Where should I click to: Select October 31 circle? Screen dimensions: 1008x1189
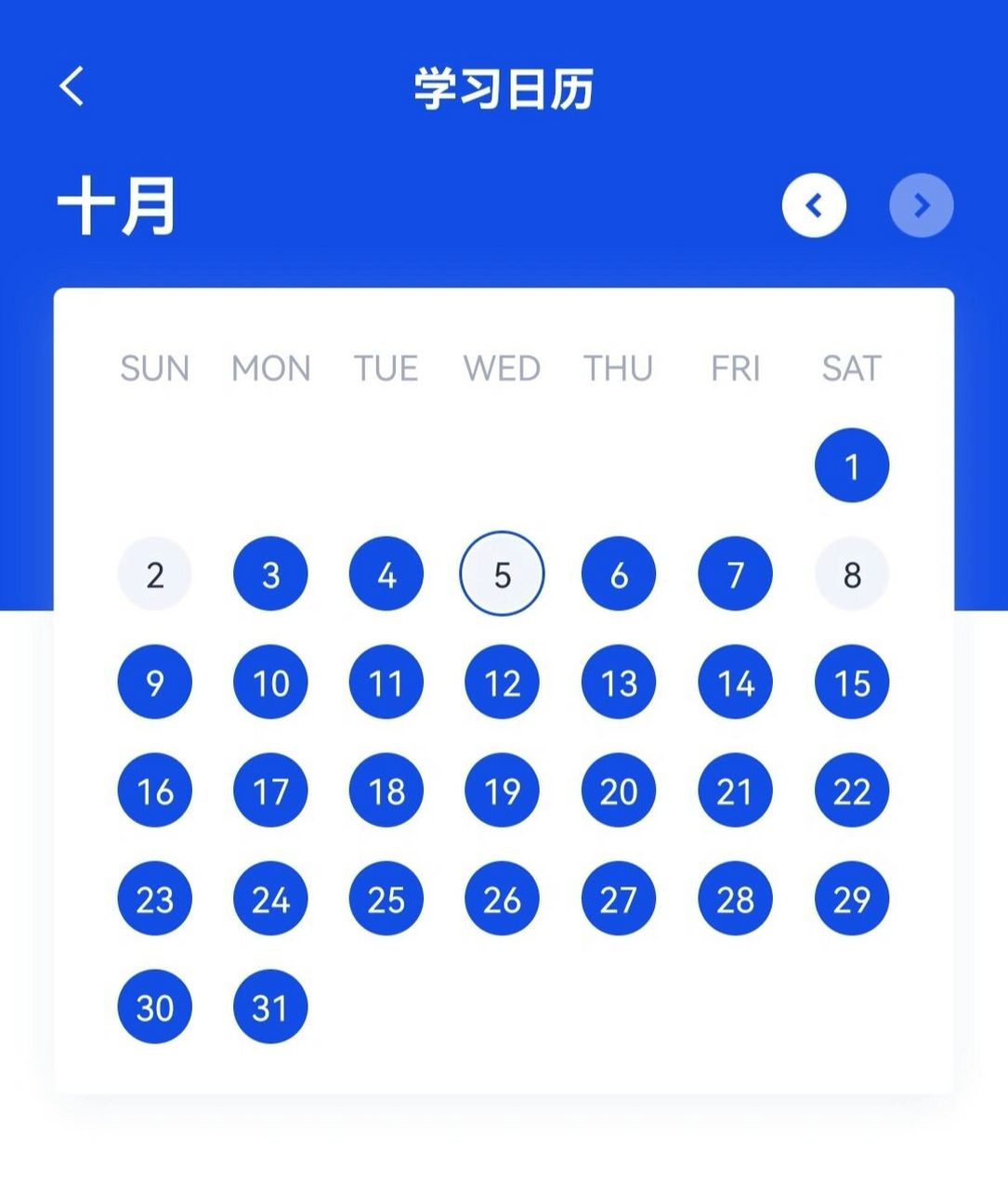[270, 1006]
